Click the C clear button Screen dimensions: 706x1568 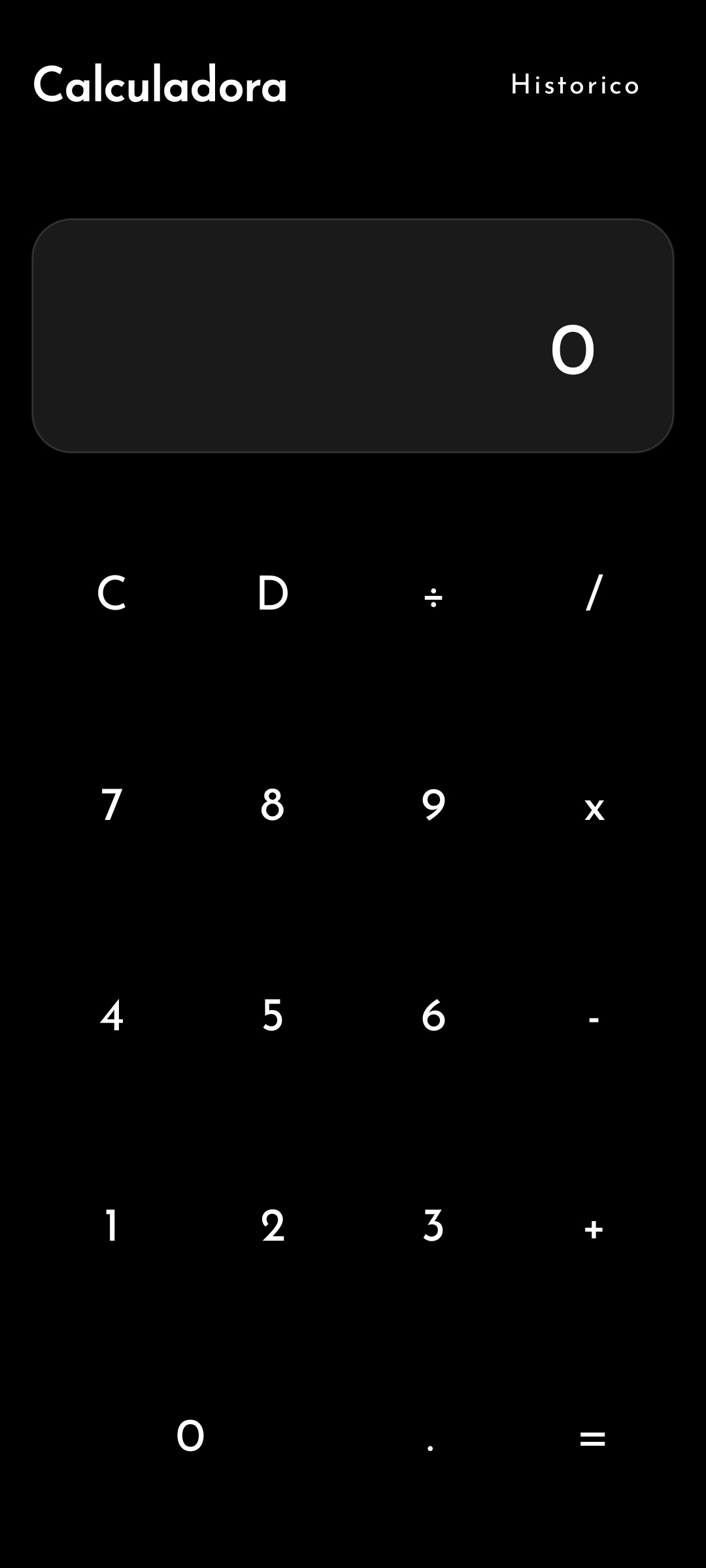[111, 595]
